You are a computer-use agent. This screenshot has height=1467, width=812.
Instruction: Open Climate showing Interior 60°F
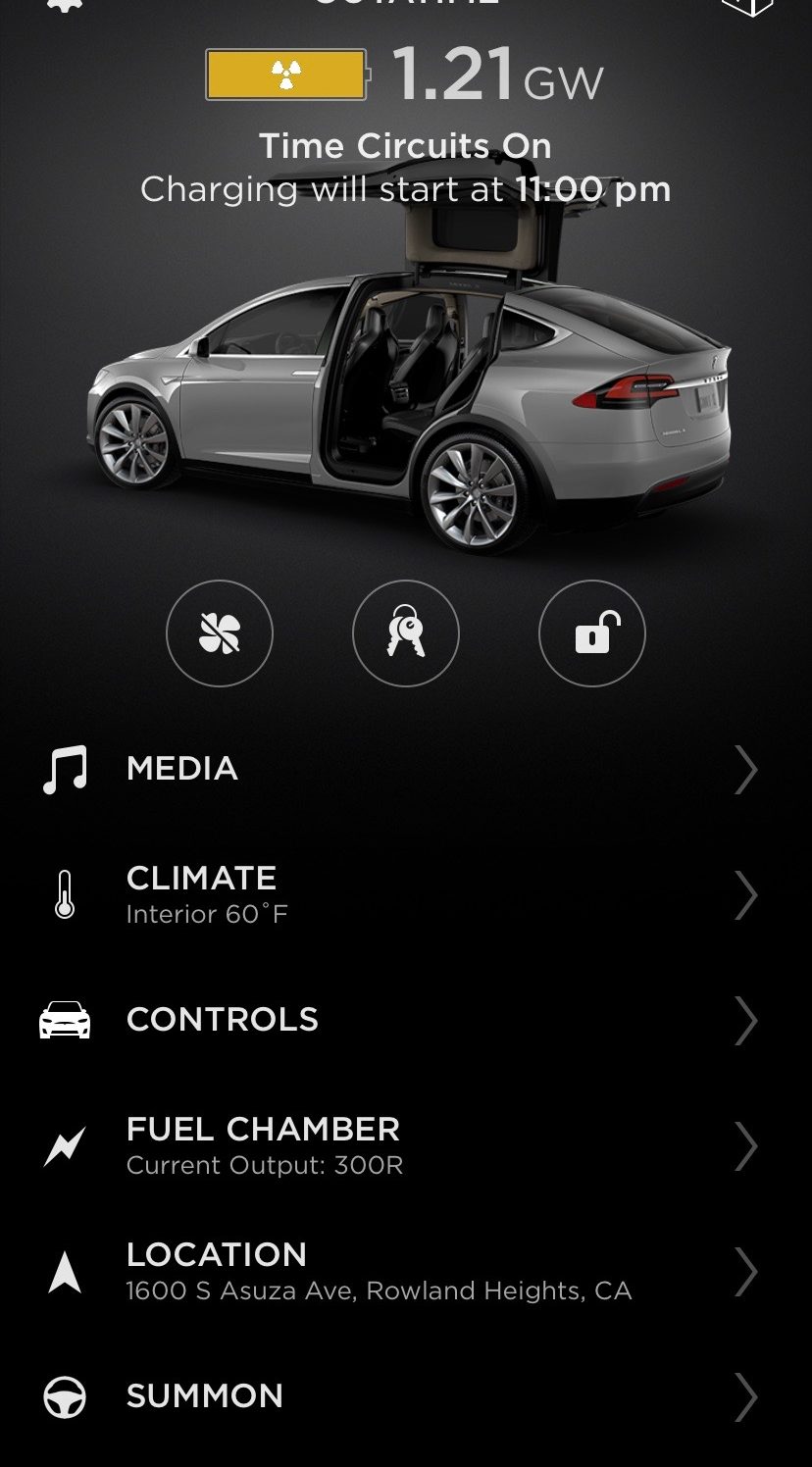(x=406, y=894)
